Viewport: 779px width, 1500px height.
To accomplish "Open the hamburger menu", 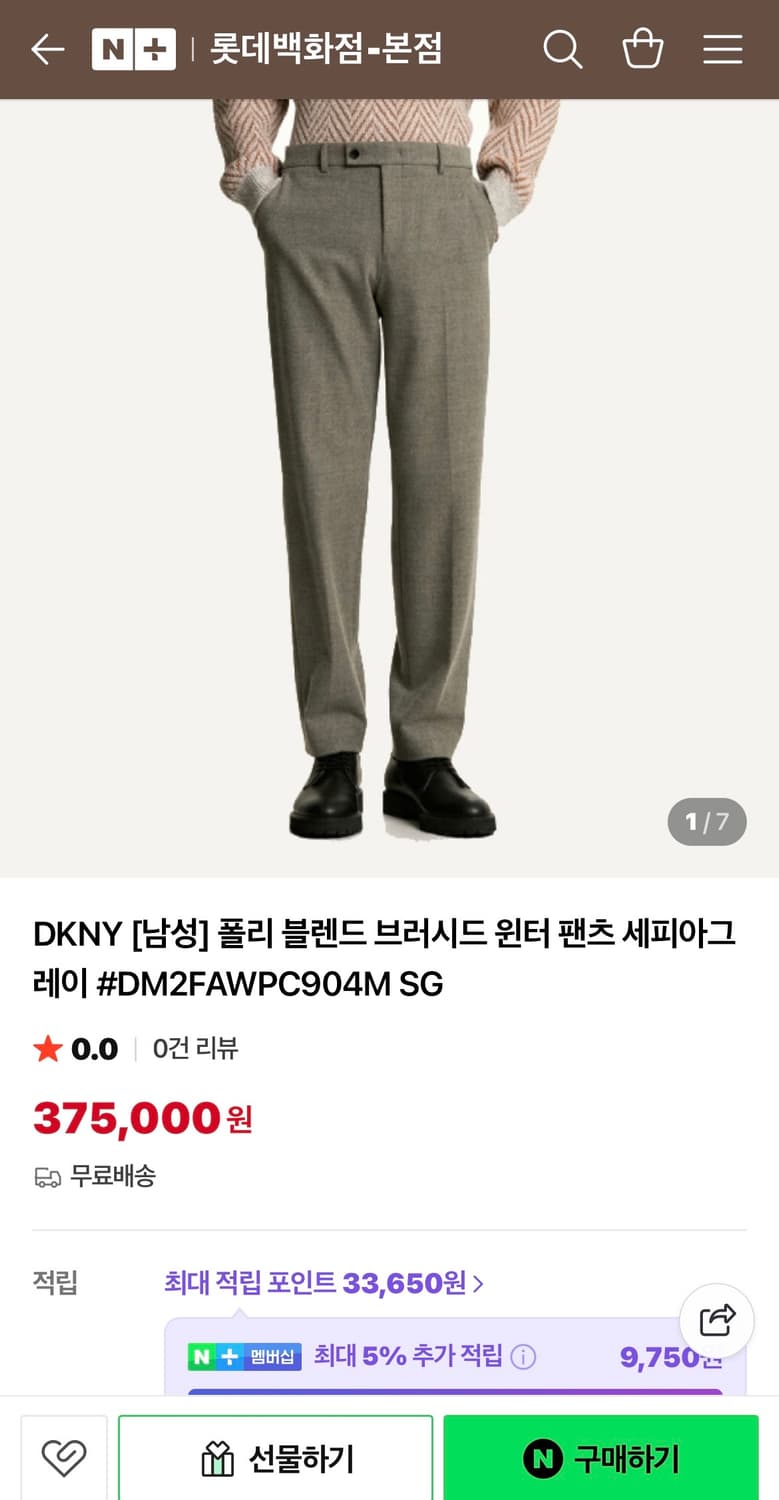I will tap(722, 49).
